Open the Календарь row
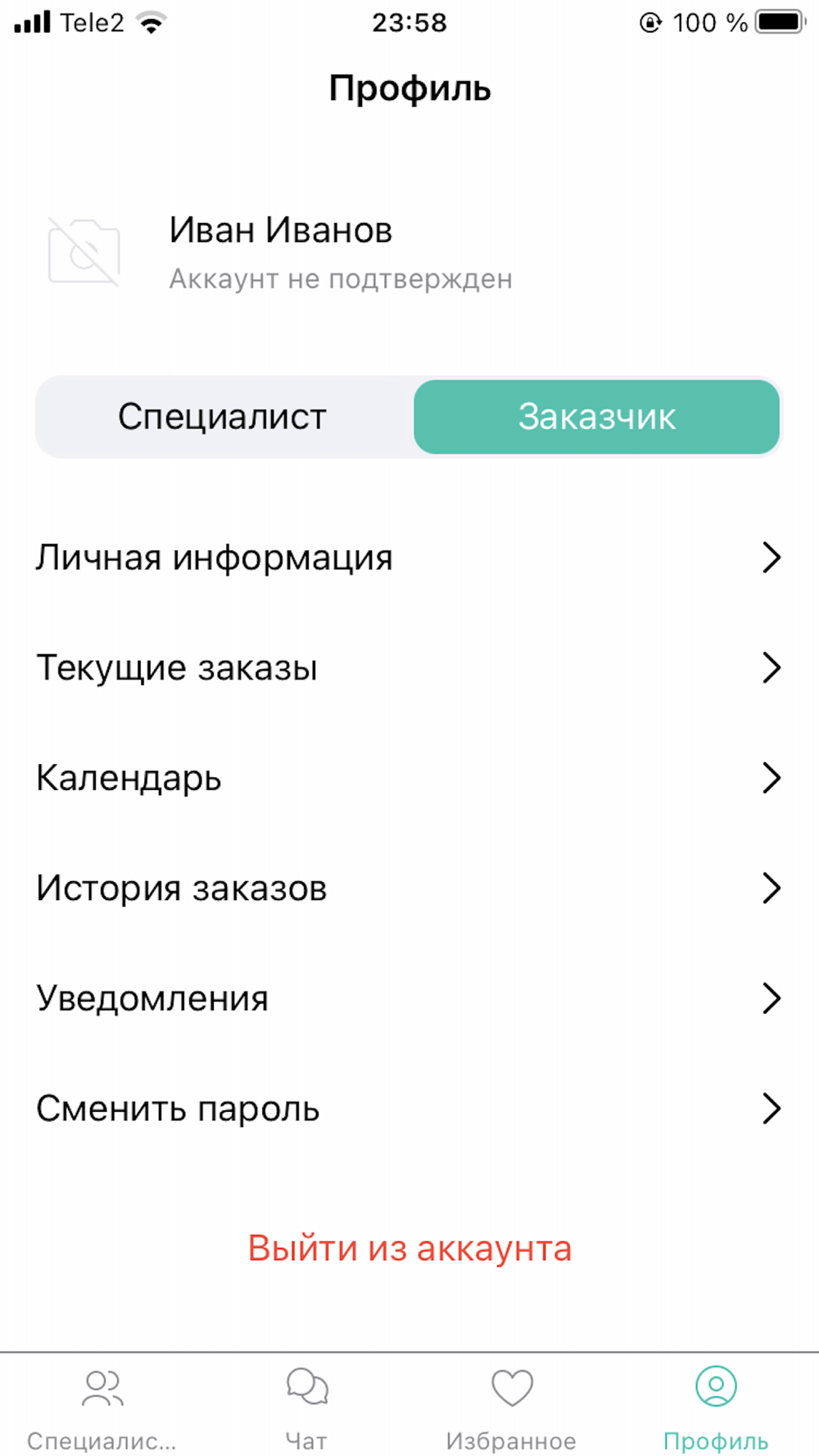819x1456 pixels. pos(409,778)
